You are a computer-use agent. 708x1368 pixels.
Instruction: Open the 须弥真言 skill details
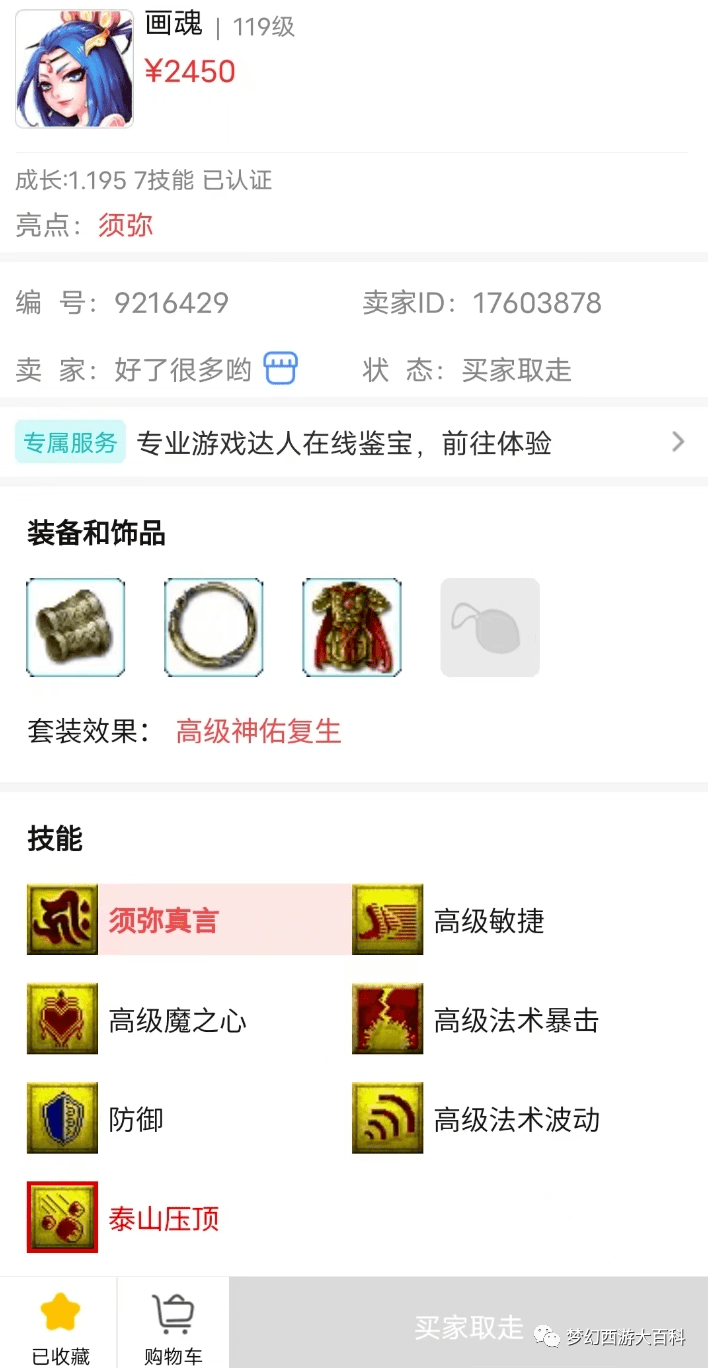(x=163, y=920)
